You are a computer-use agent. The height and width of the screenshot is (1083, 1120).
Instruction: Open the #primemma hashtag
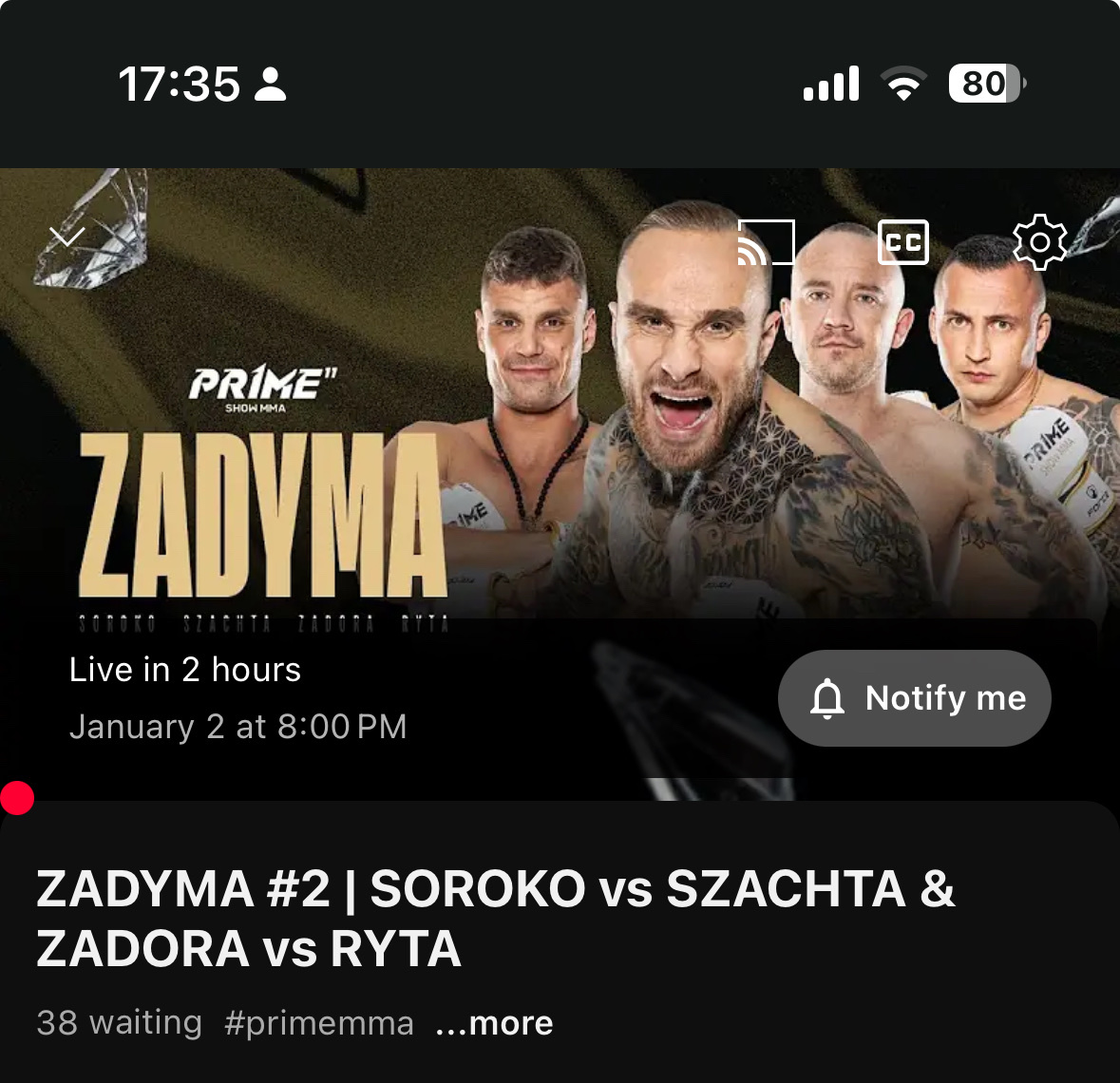319,1023
